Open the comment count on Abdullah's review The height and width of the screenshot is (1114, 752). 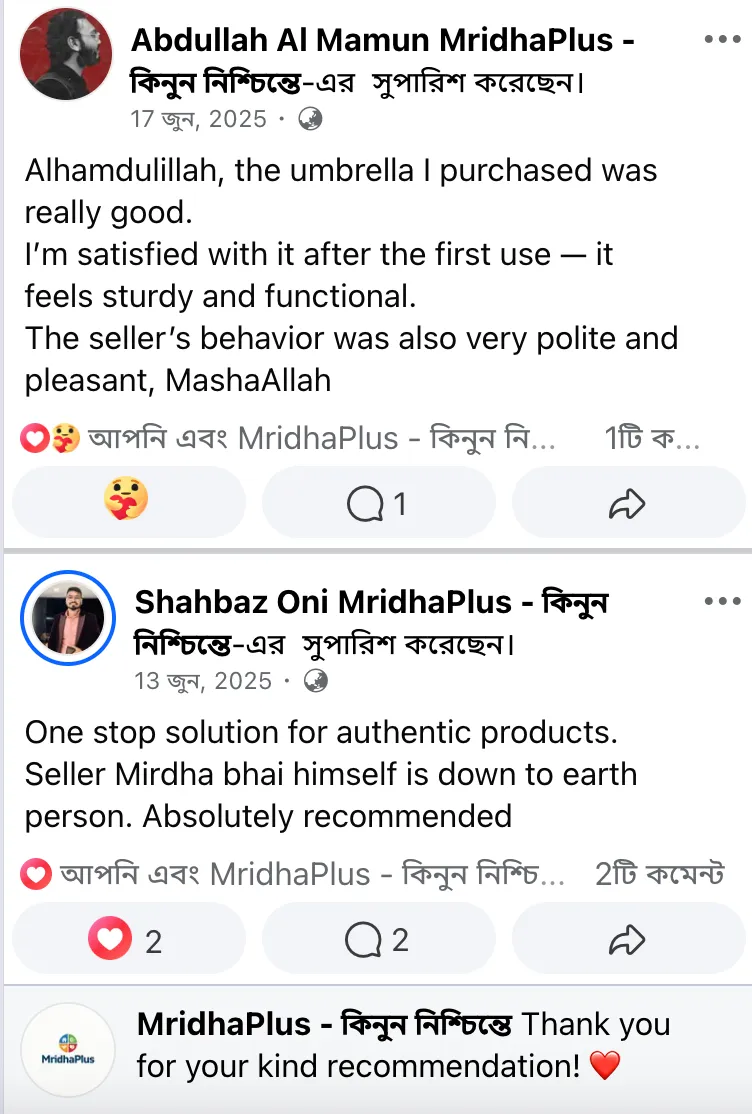tap(652, 438)
